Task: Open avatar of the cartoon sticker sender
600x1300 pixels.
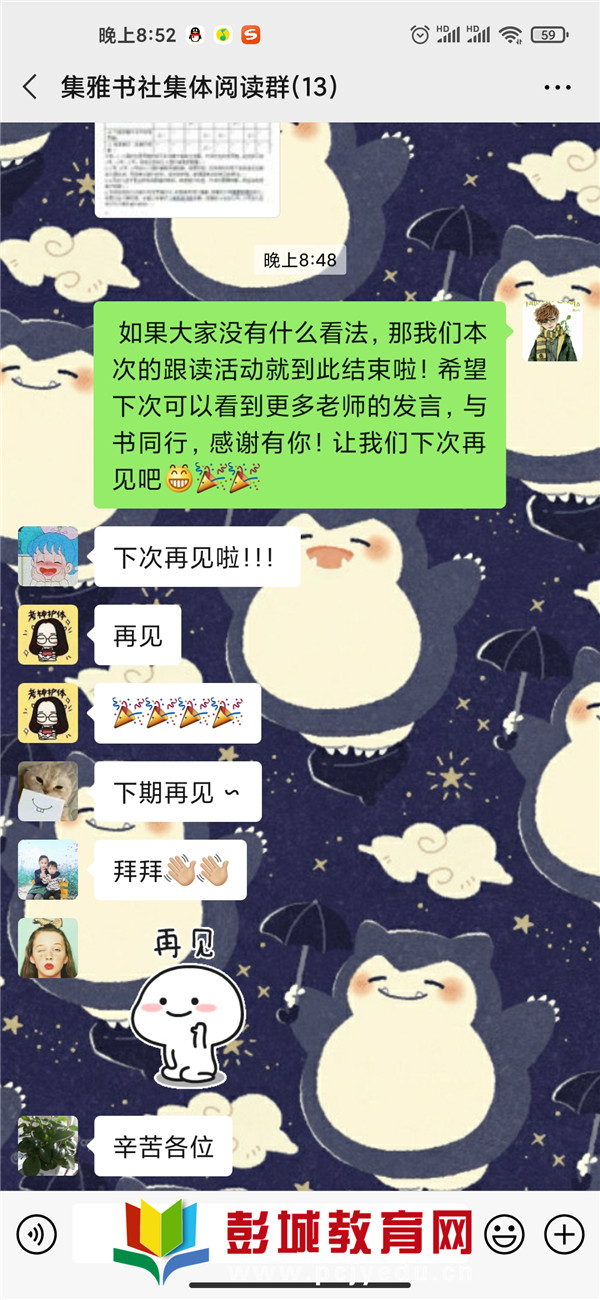Action: [48, 948]
